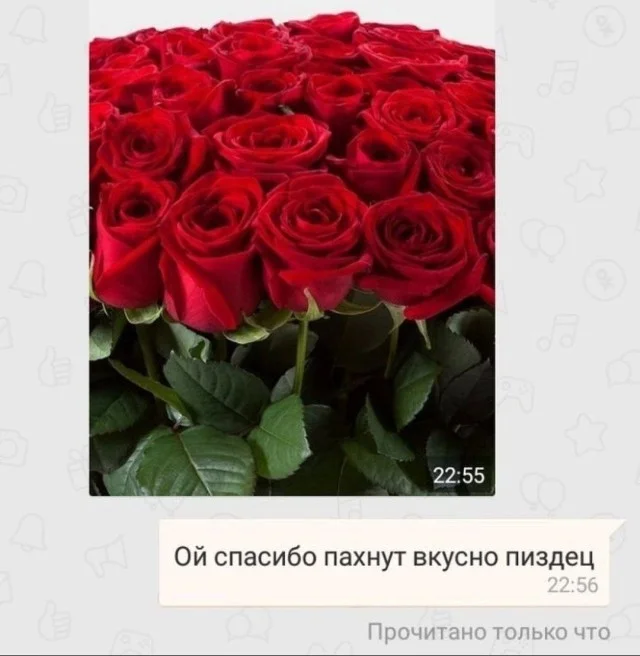
Task: Open the red roses photo message
Action: (291, 250)
